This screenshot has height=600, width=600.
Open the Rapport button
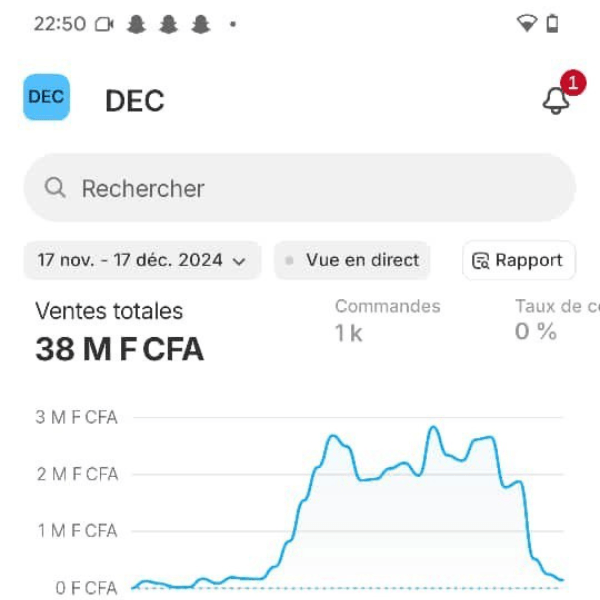click(518, 260)
